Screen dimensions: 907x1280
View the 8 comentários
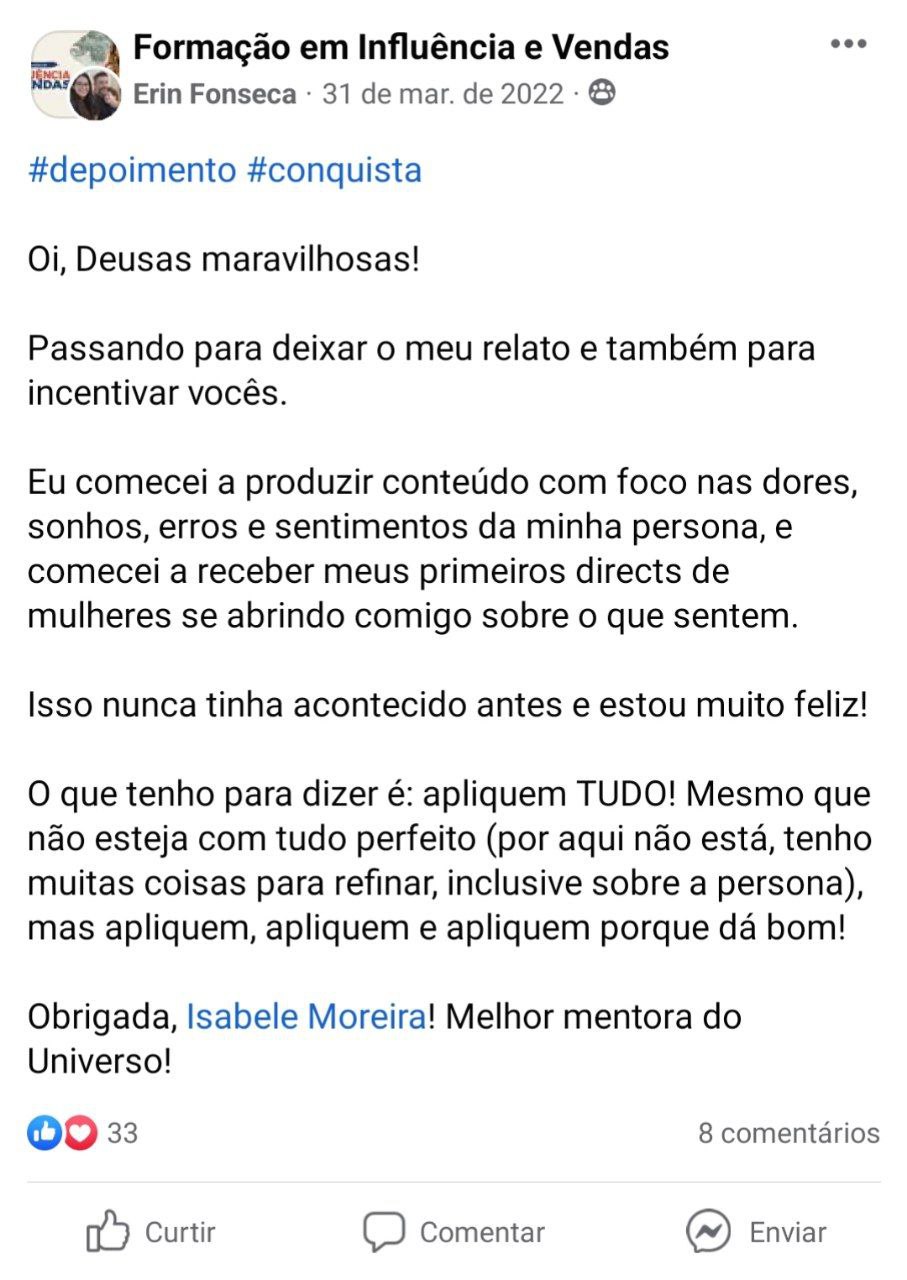[788, 1133]
